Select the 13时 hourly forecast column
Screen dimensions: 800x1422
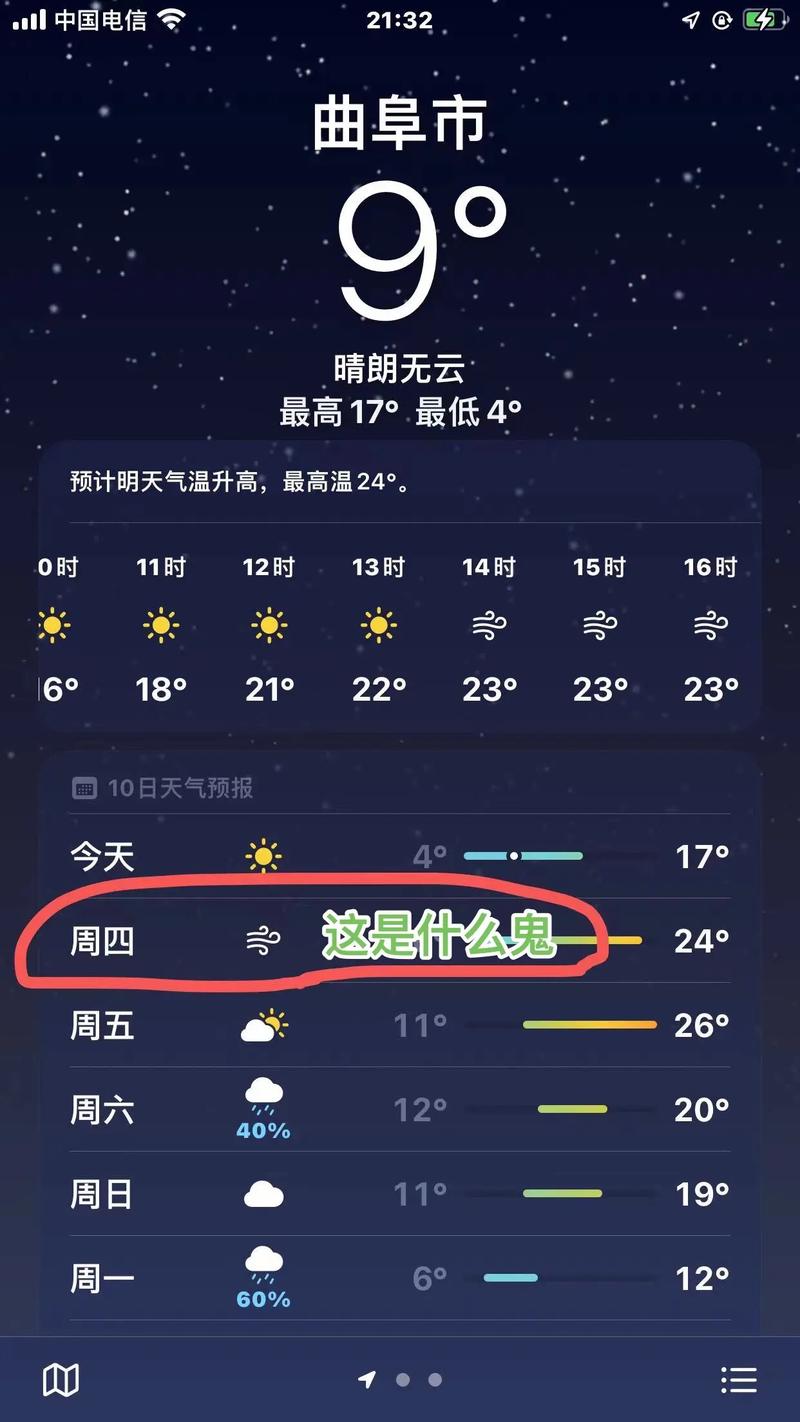coord(378,625)
